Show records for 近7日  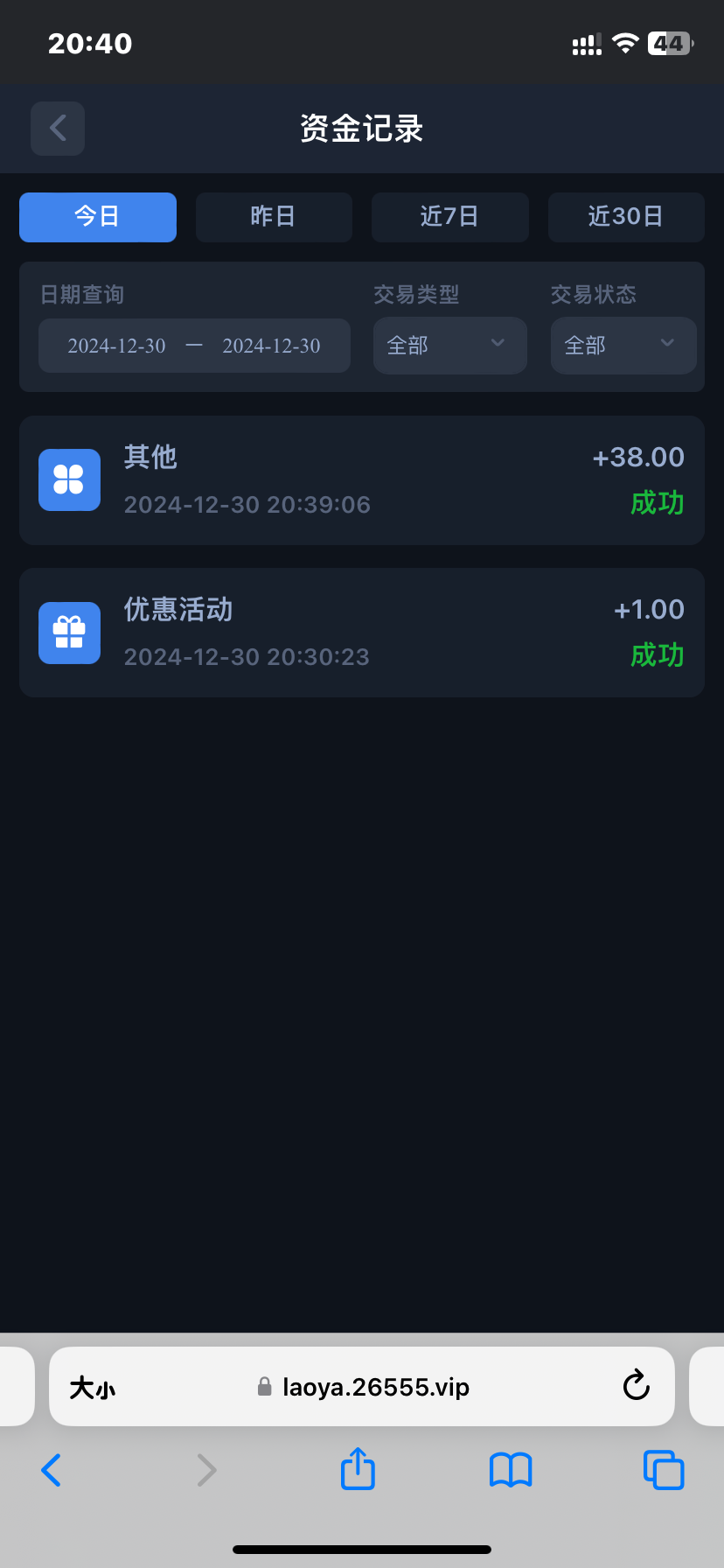click(x=450, y=217)
